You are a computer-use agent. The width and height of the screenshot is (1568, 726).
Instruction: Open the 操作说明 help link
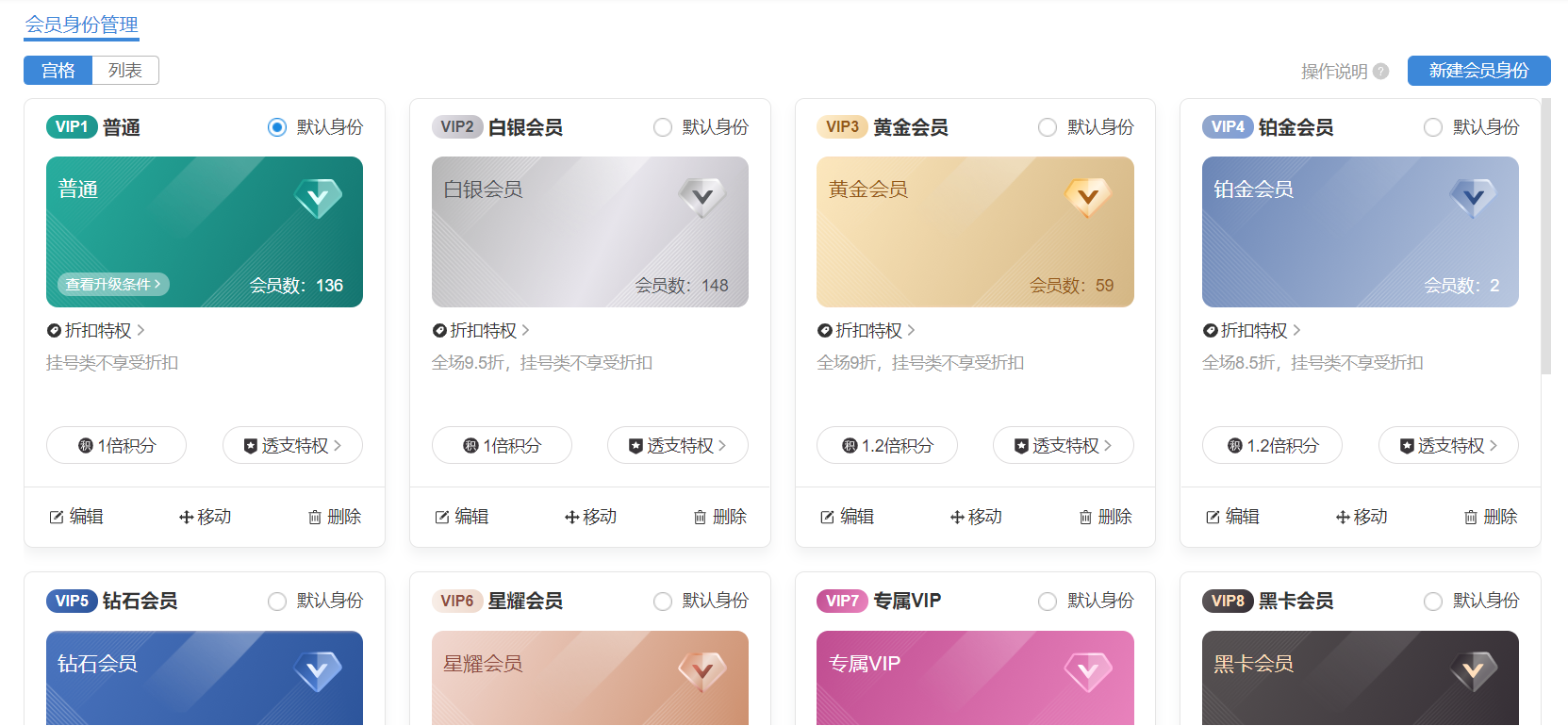pyautogui.click(x=1344, y=72)
